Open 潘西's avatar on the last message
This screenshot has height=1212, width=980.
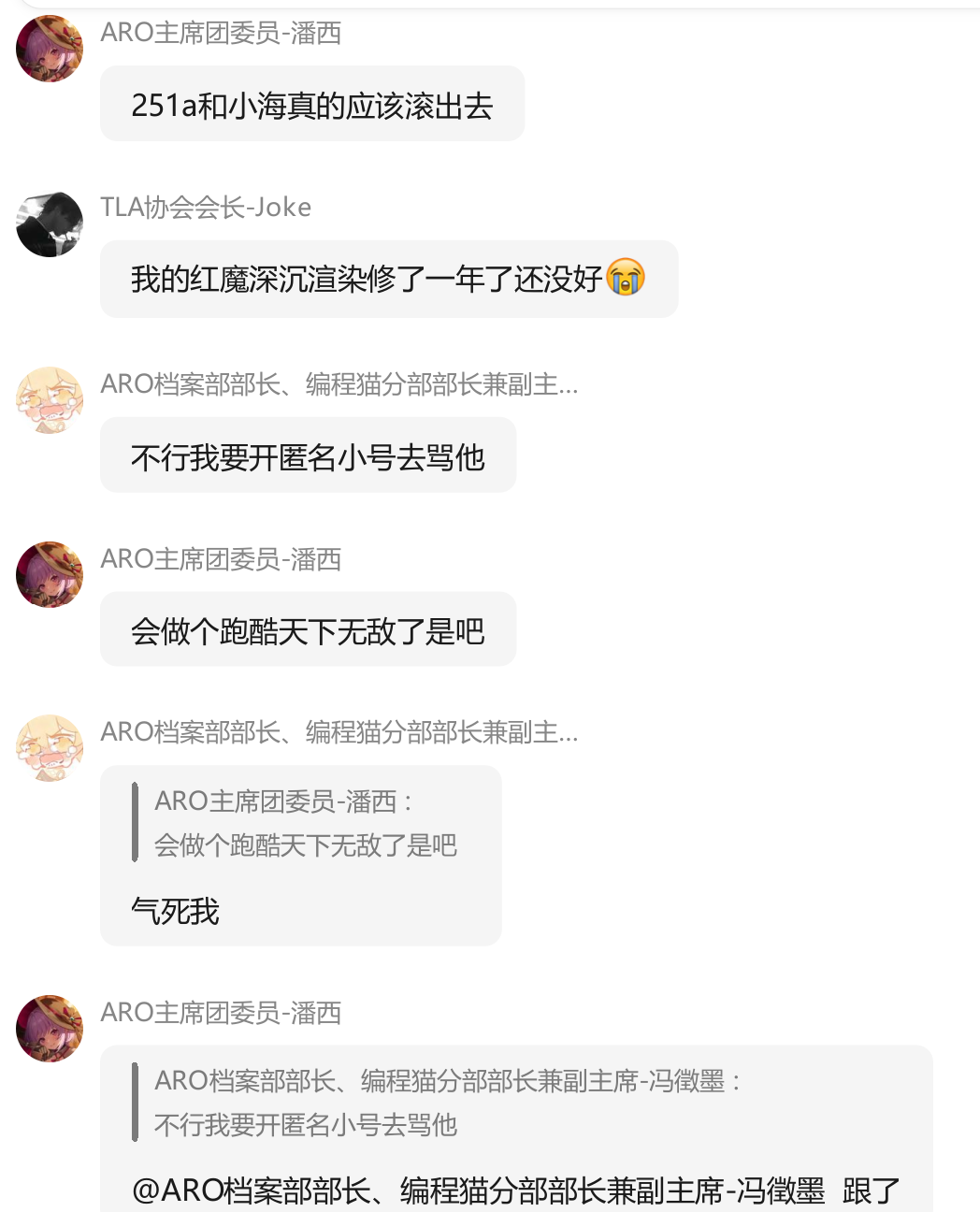[50, 1029]
